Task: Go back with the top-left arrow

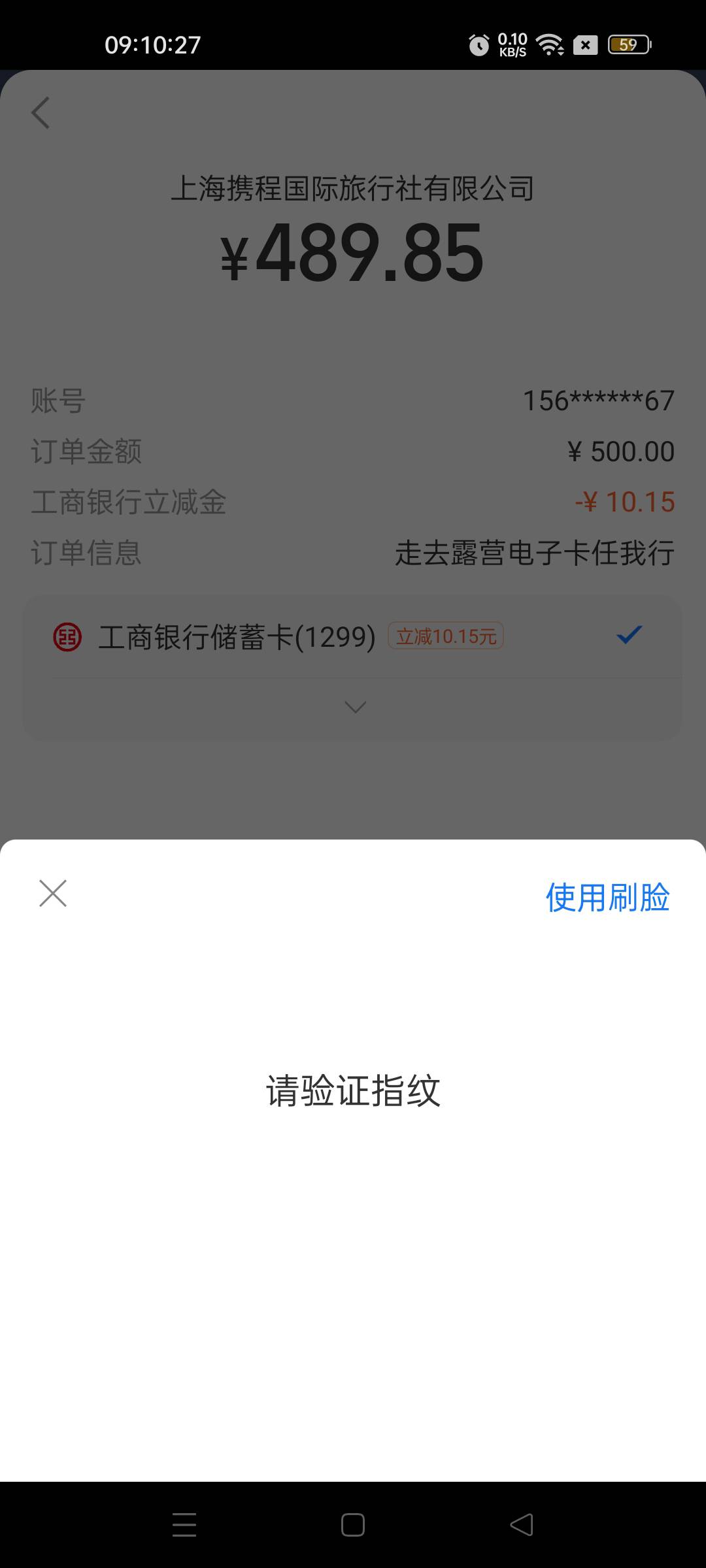Action: (x=41, y=112)
